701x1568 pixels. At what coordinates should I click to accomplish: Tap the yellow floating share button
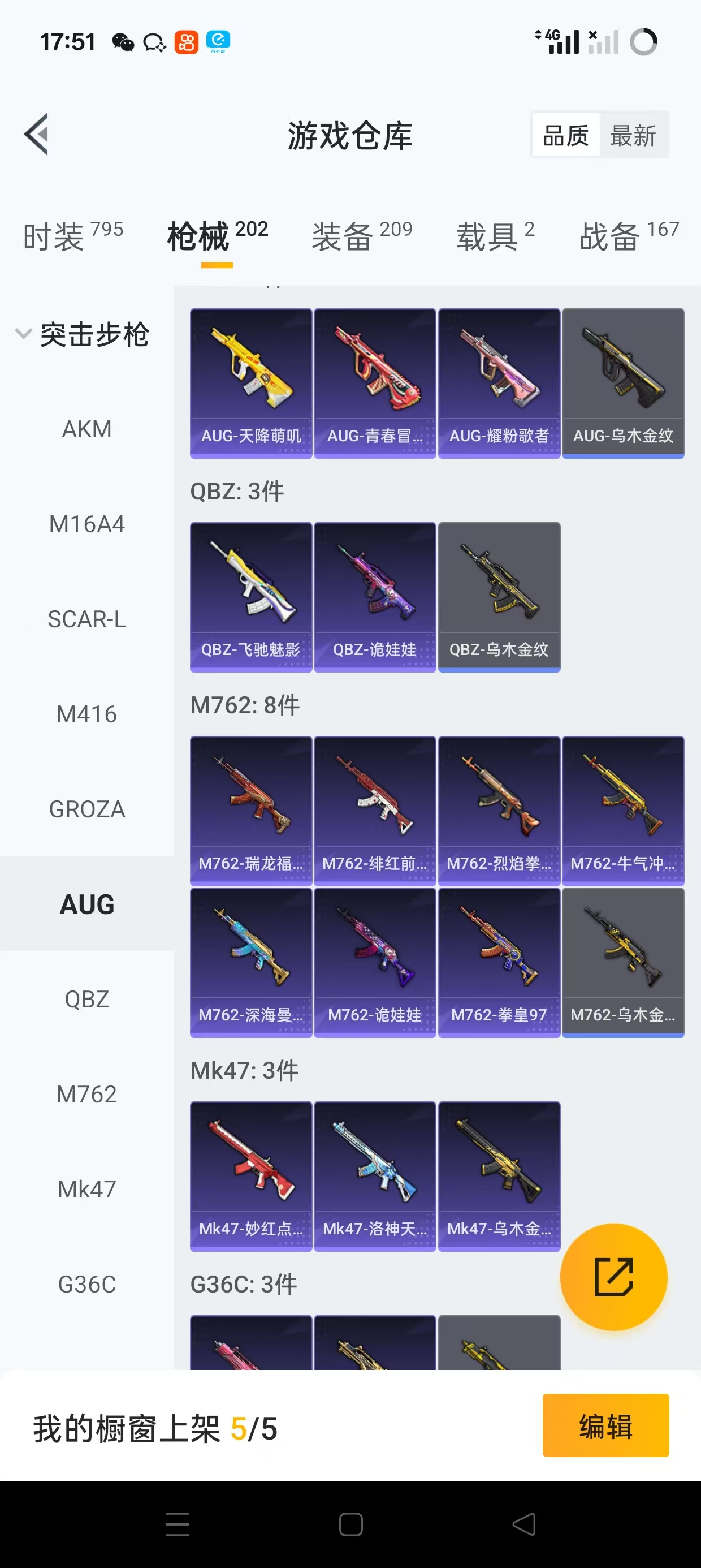(x=613, y=1277)
